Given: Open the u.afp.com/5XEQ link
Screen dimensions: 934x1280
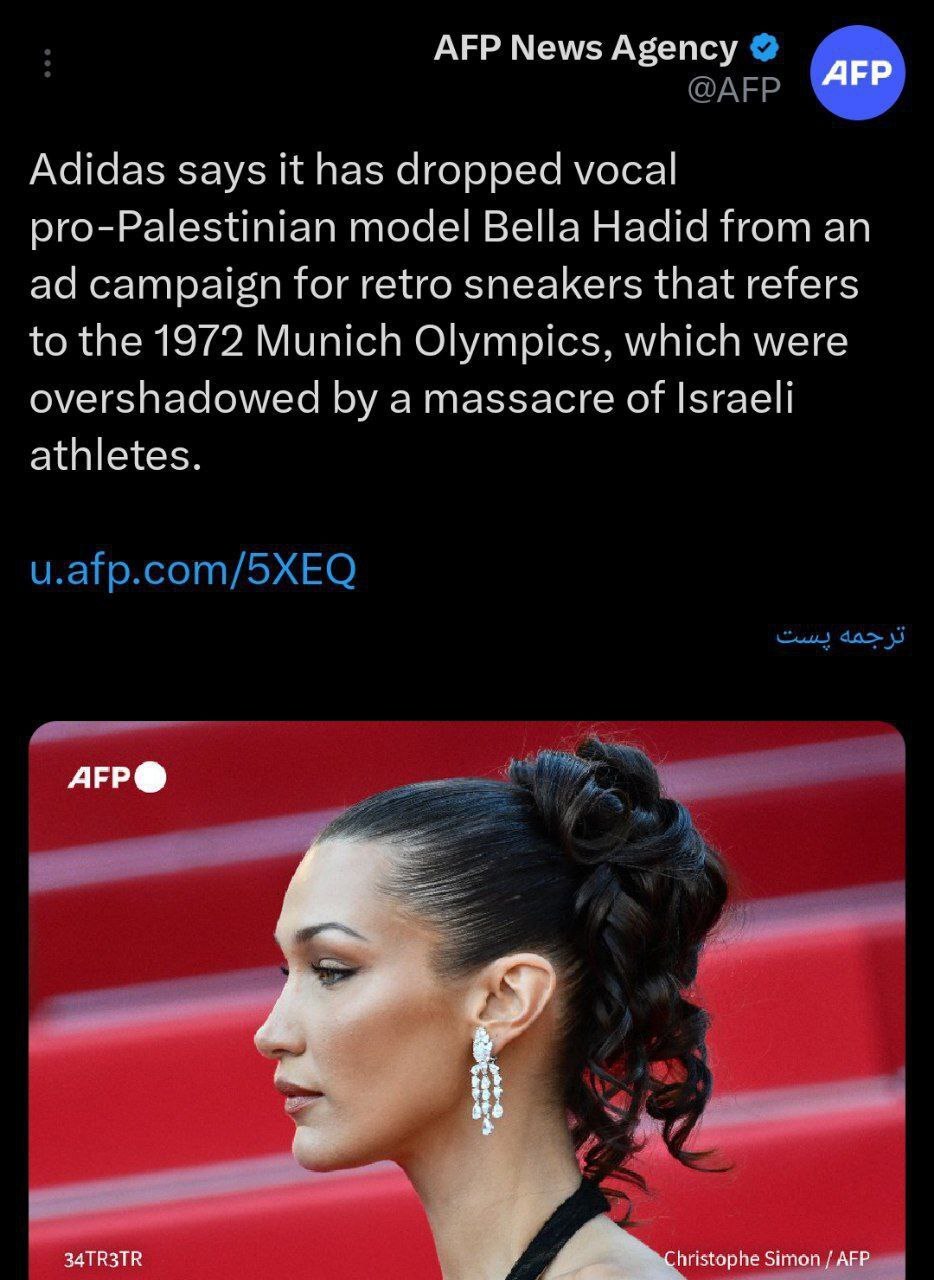Looking at the screenshot, I should (193, 570).
